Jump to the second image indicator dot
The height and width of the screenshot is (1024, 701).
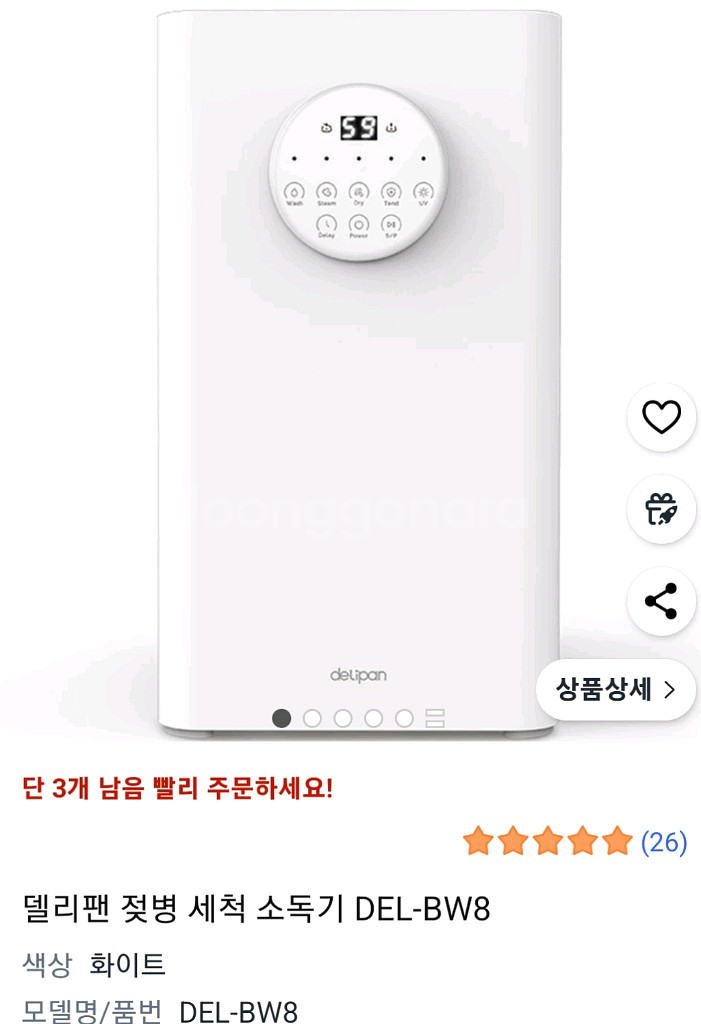(x=312, y=718)
